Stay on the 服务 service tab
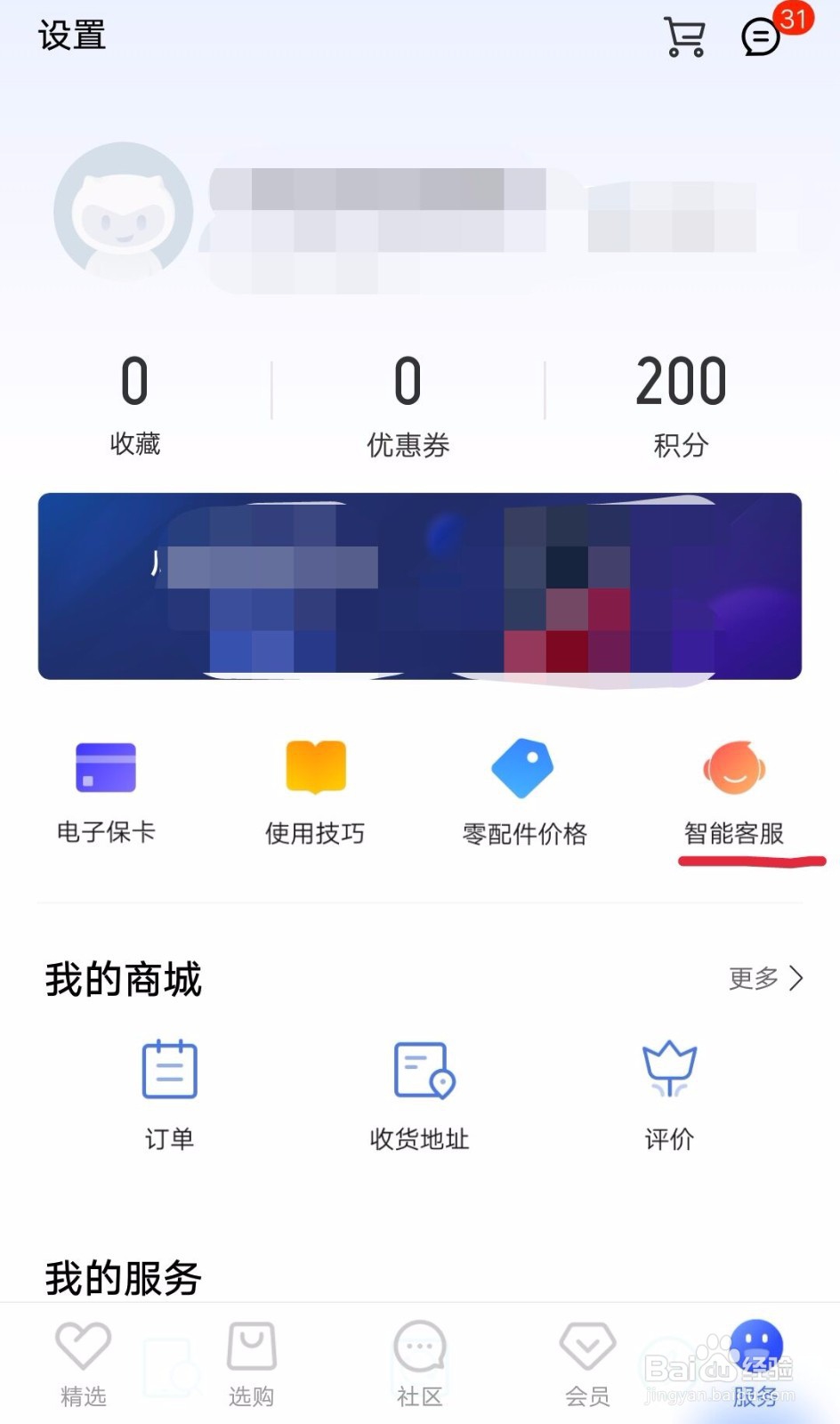 pos(756,1362)
